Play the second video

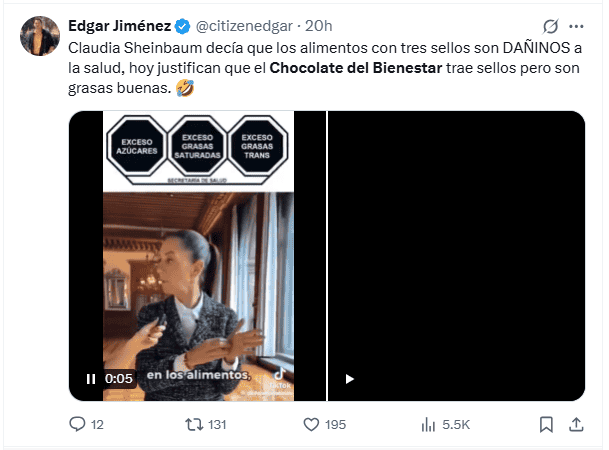[349, 379]
